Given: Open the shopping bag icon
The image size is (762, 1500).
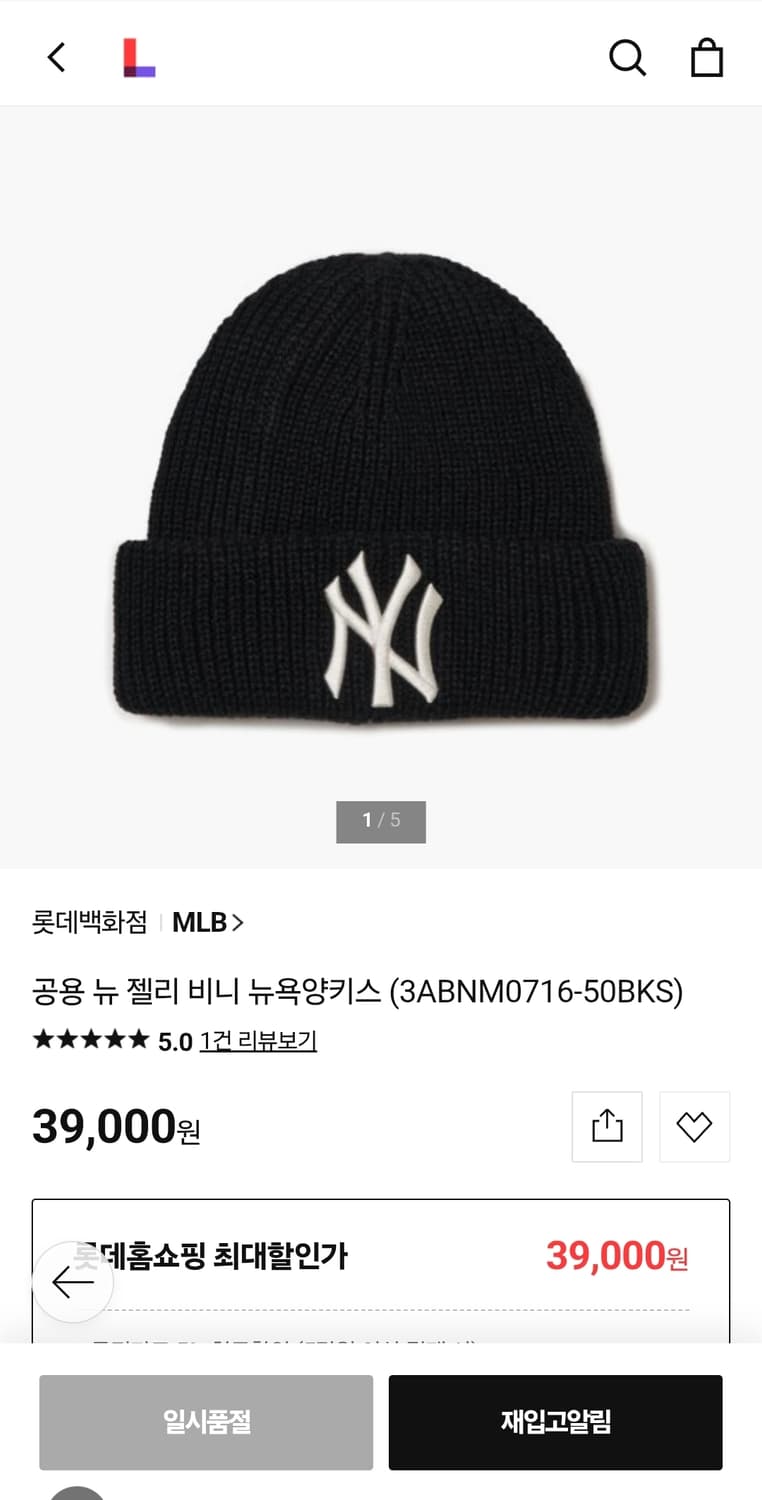Looking at the screenshot, I should pyautogui.click(x=708, y=57).
